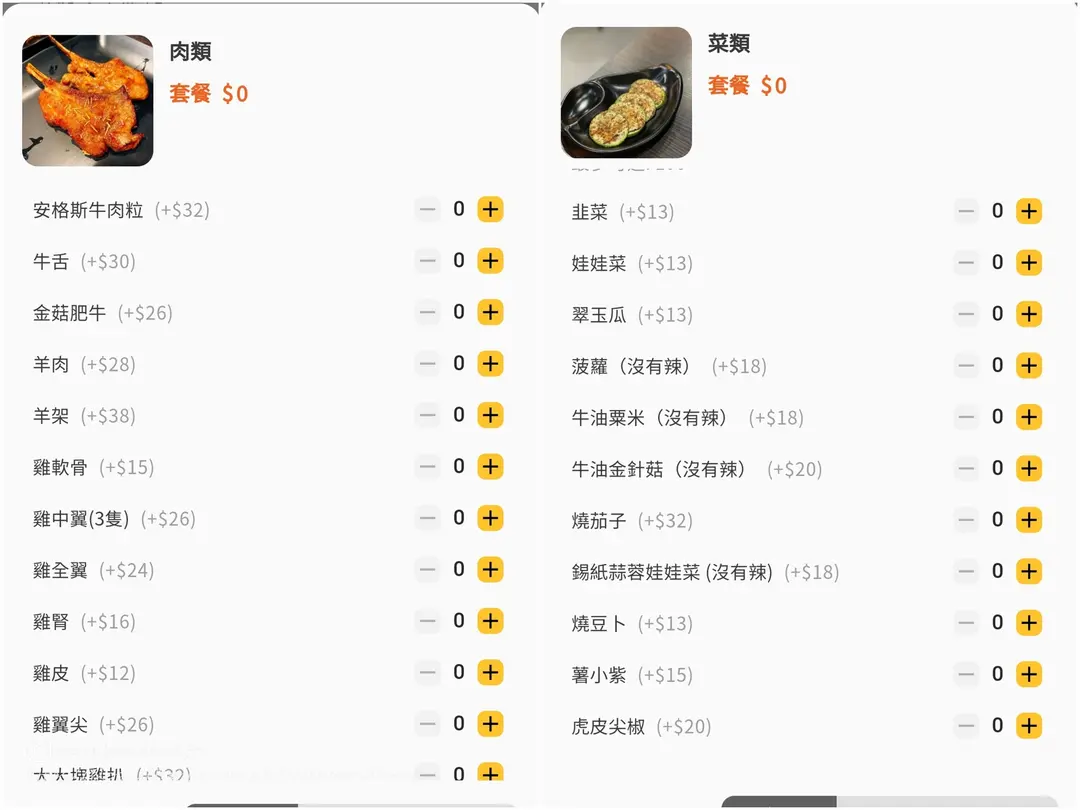1080x810 pixels.
Task: Increase 牛油金針菇 count
Action: [x=1029, y=469]
